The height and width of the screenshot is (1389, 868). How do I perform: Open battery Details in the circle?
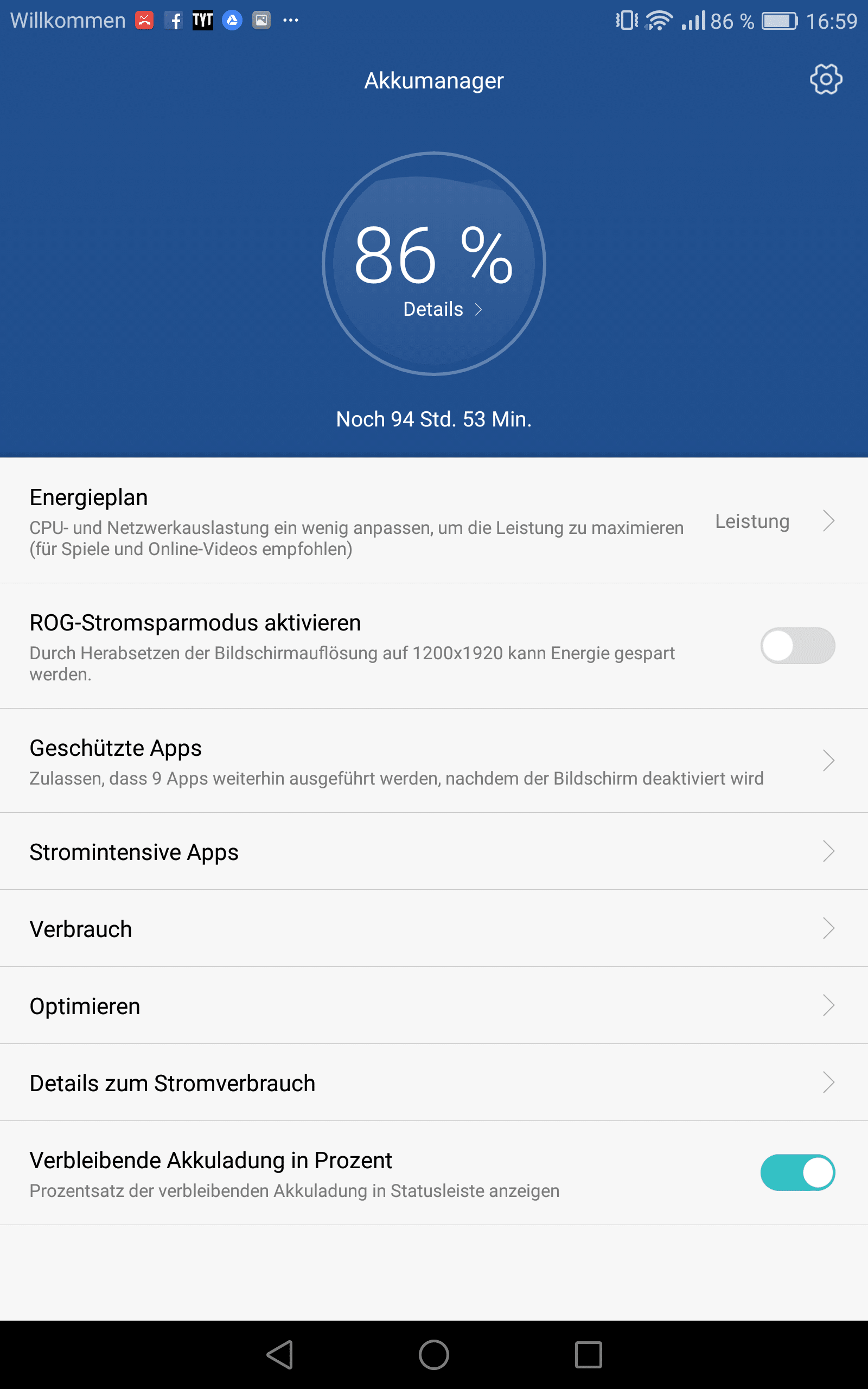(441, 309)
